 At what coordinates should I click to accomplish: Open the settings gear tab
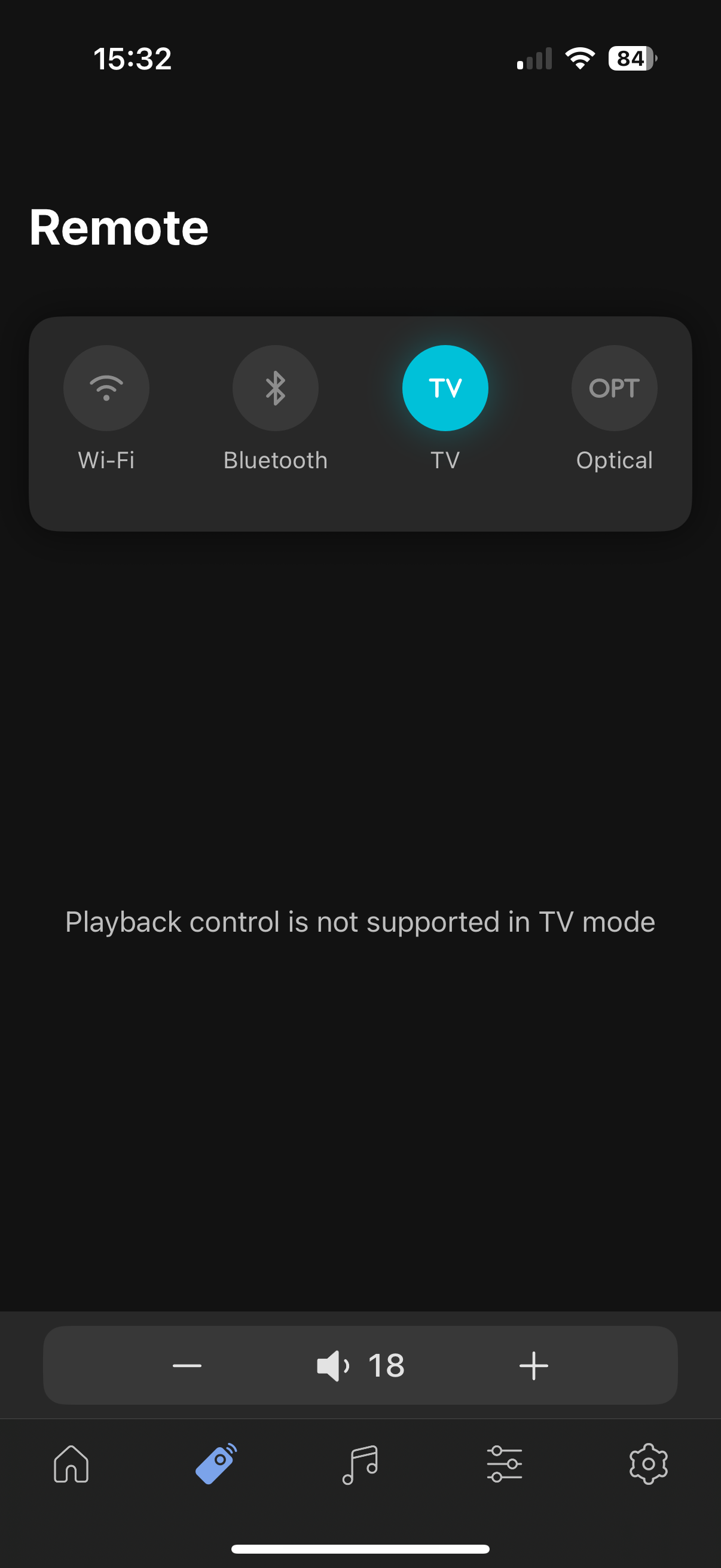[x=648, y=1464]
